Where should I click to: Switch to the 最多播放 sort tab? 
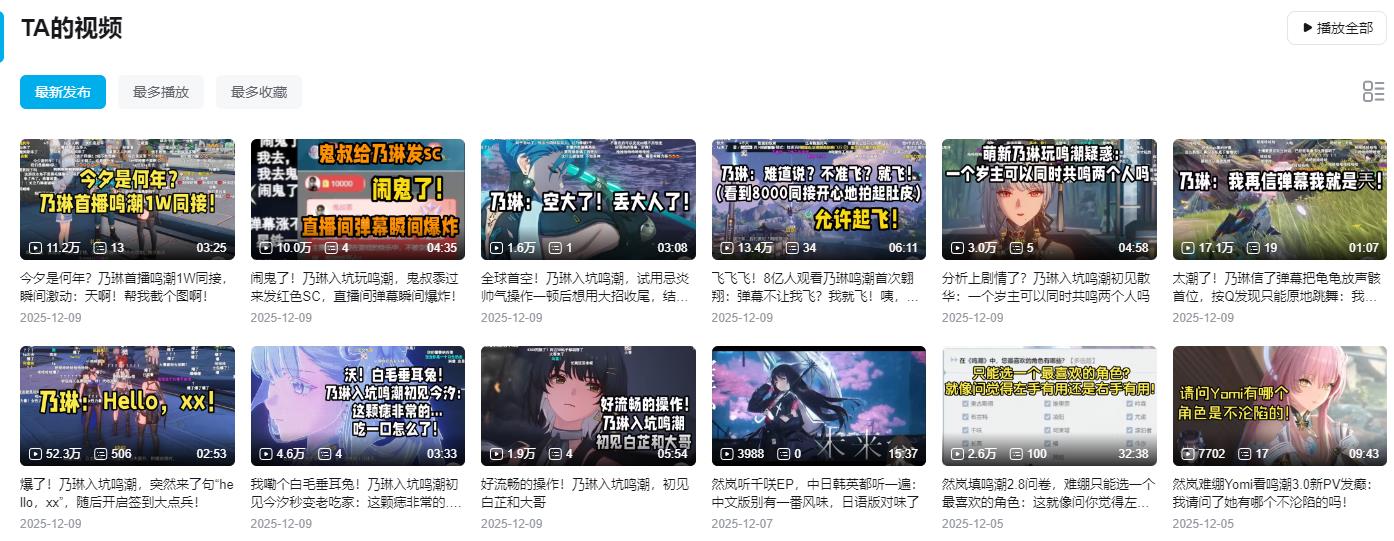coord(161,92)
